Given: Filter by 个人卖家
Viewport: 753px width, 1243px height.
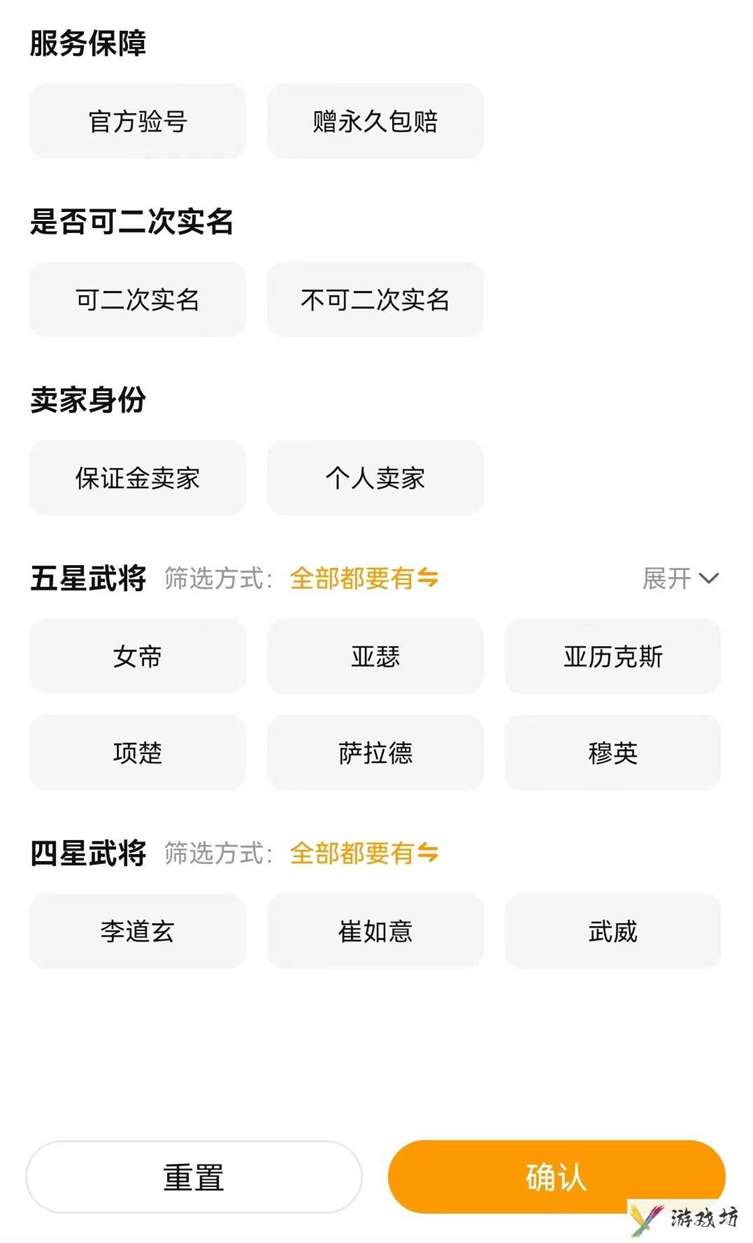Looking at the screenshot, I should 375,478.
